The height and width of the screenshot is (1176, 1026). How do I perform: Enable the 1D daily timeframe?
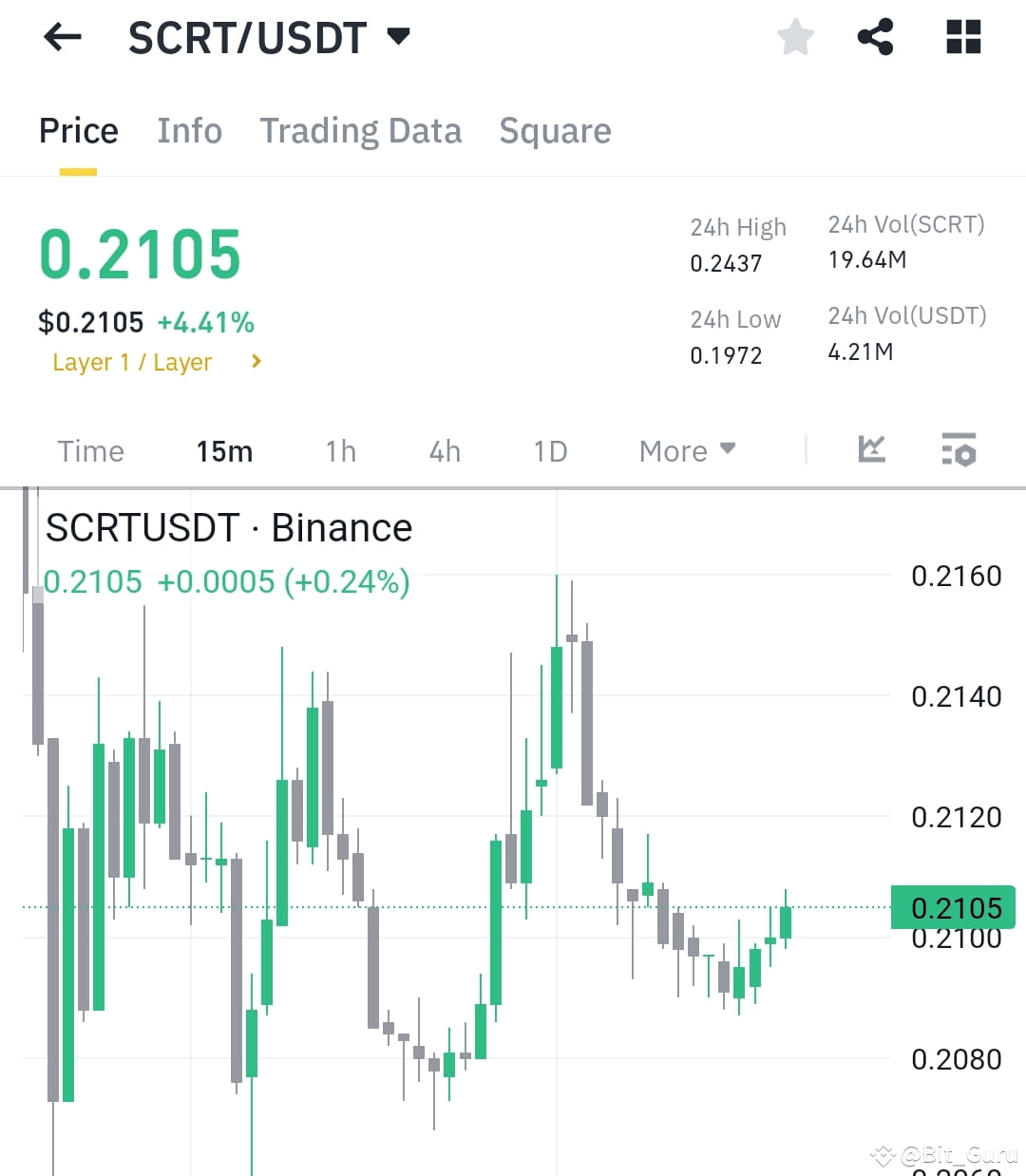[549, 451]
